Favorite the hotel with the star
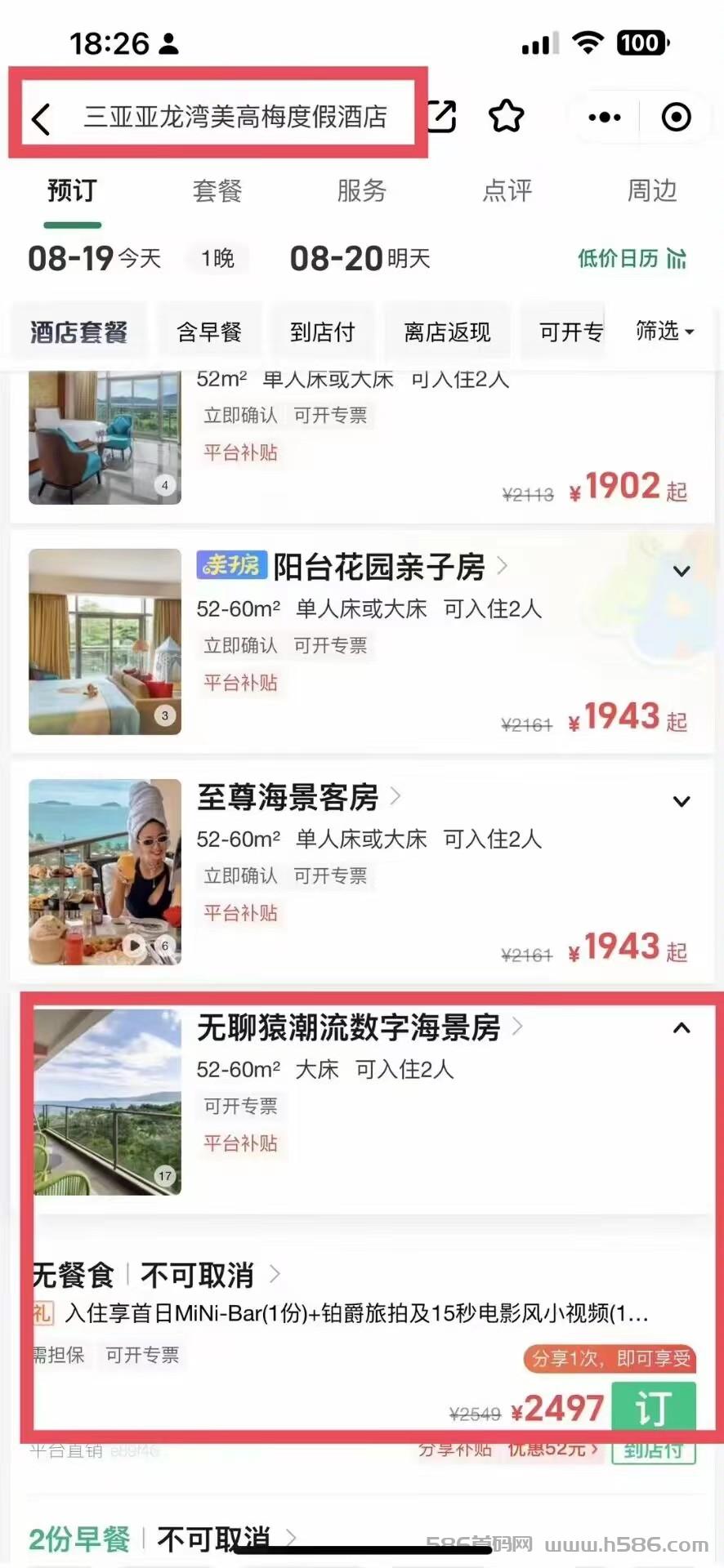 [x=507, y=117]
